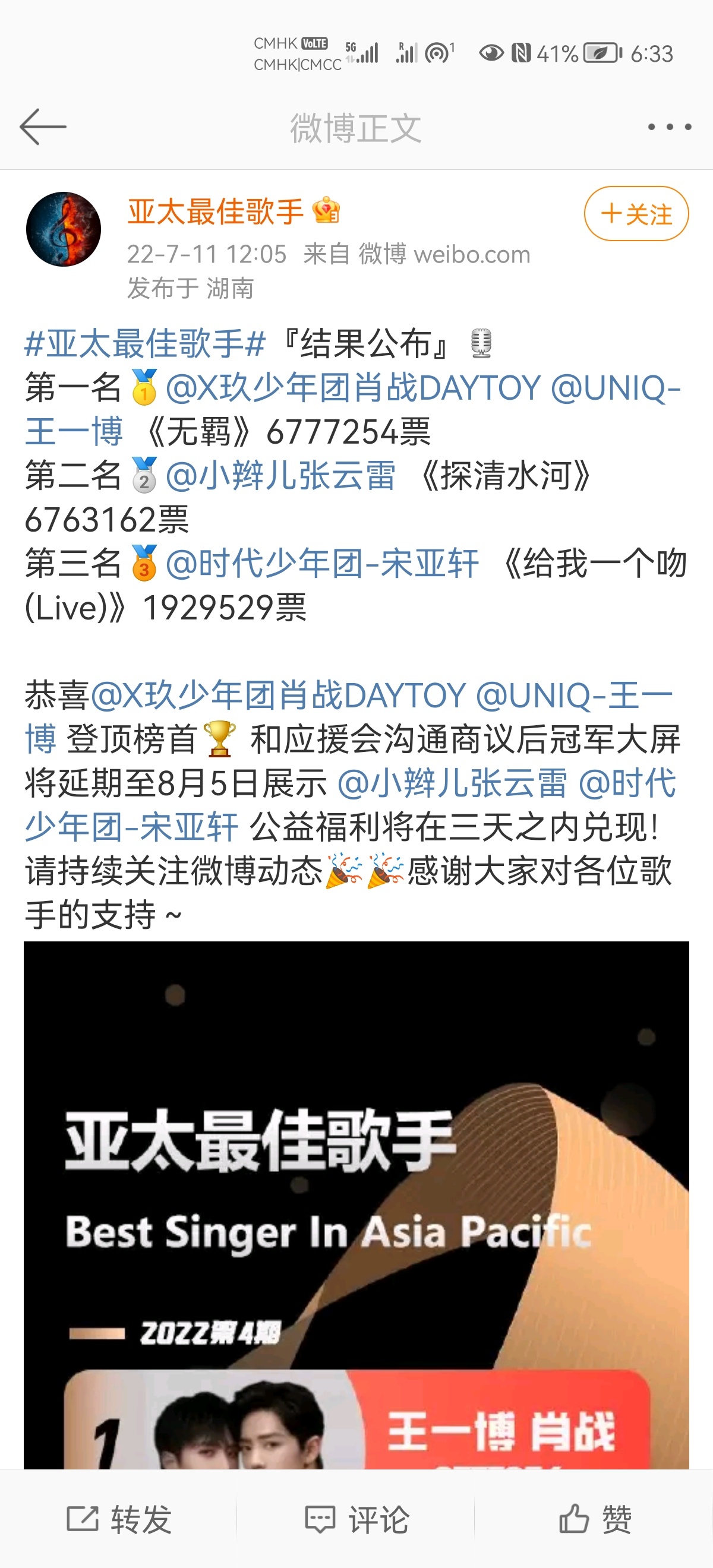The image size is (713, 1568).
Task: Tap the crown verification badge beside username
Action: (327, 212)
